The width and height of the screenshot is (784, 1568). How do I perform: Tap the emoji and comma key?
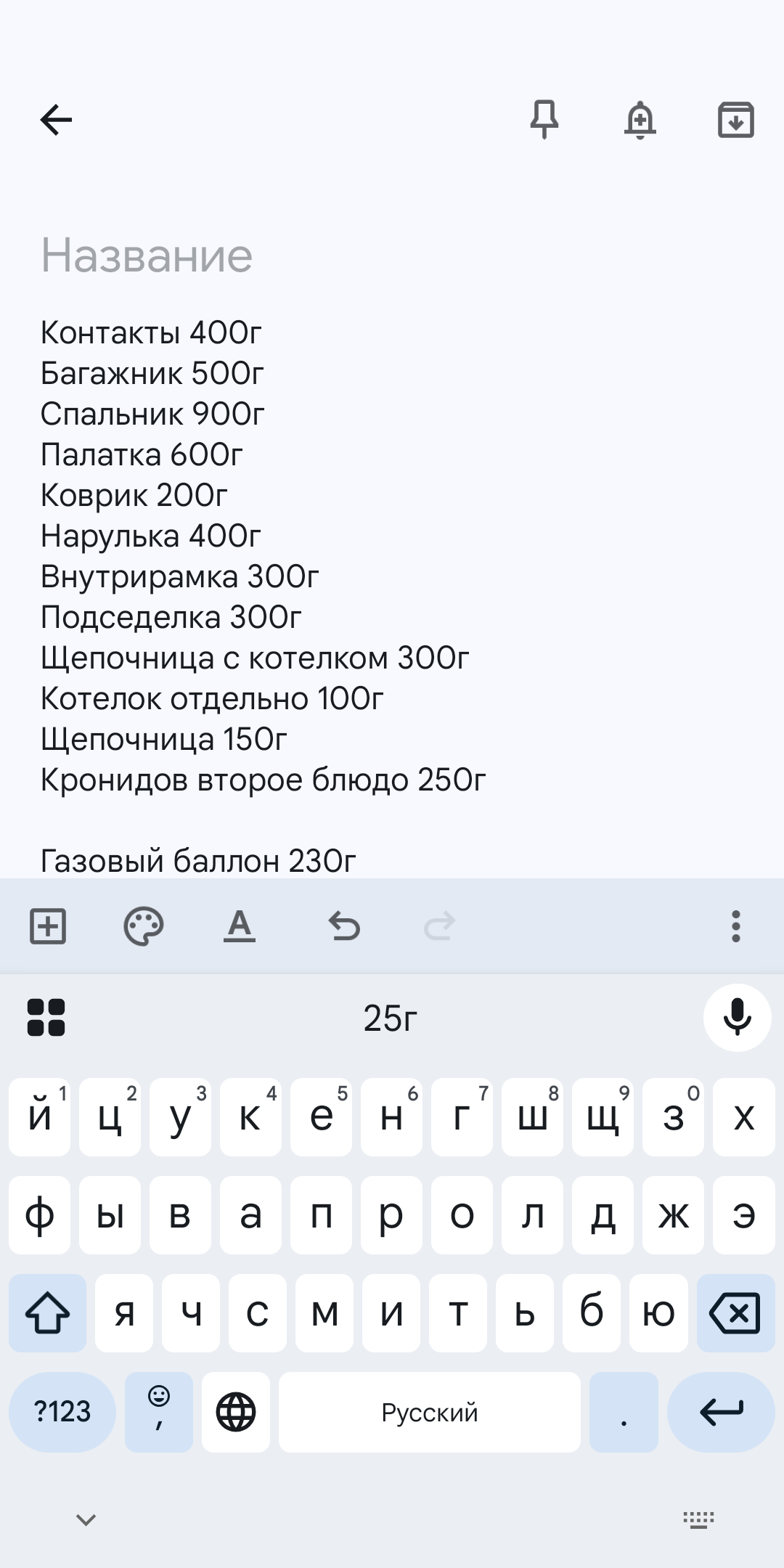[x=159, y=1412]
